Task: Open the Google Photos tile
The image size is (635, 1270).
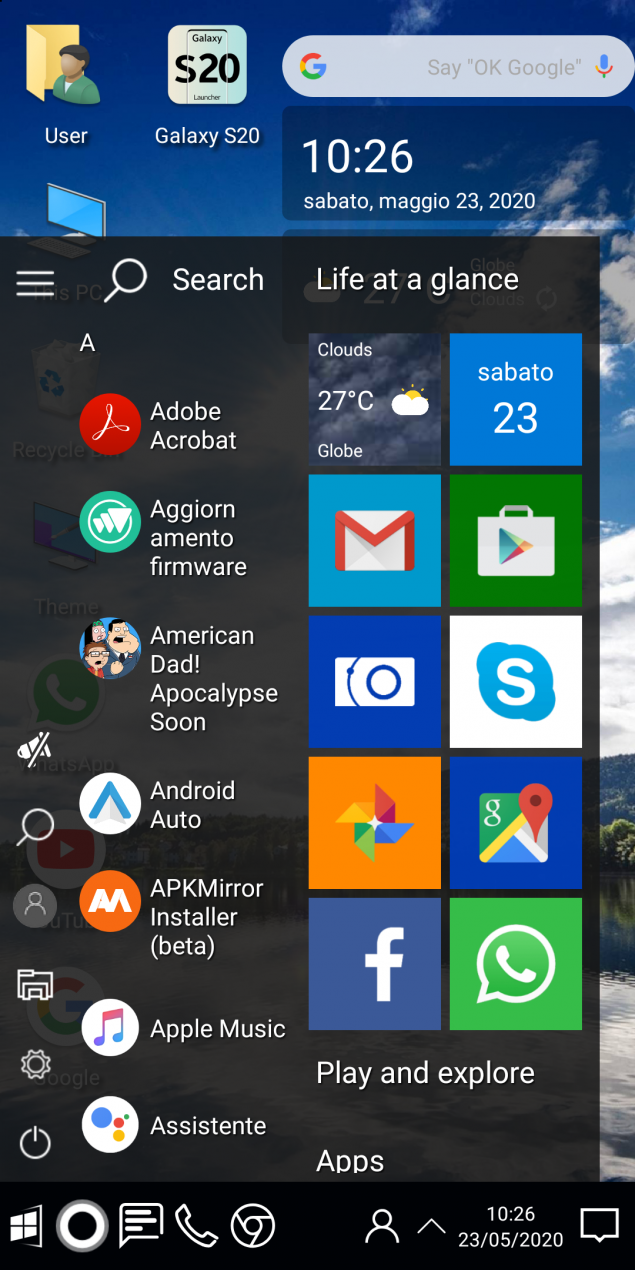Action: pos(374,822)
